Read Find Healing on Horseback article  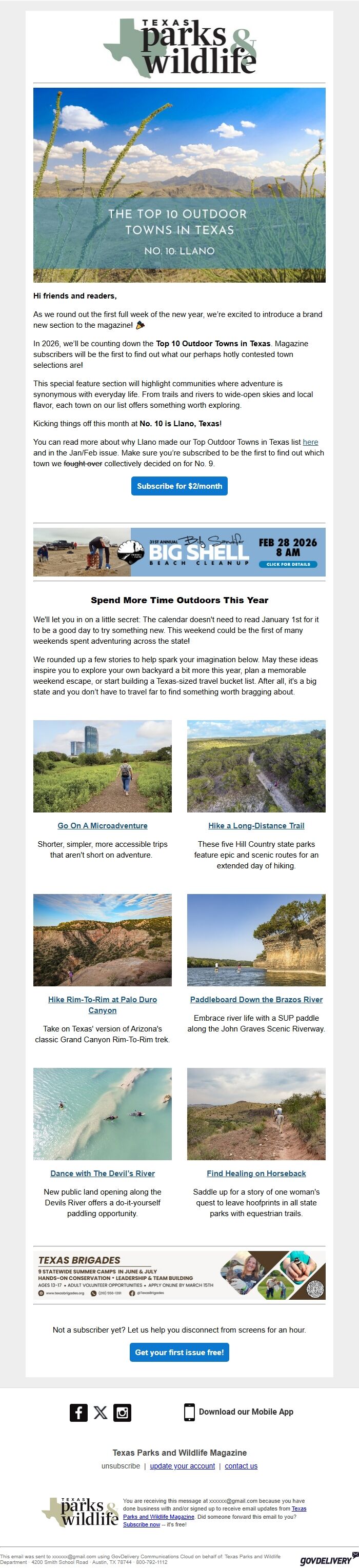click(x=256, y=1173)
